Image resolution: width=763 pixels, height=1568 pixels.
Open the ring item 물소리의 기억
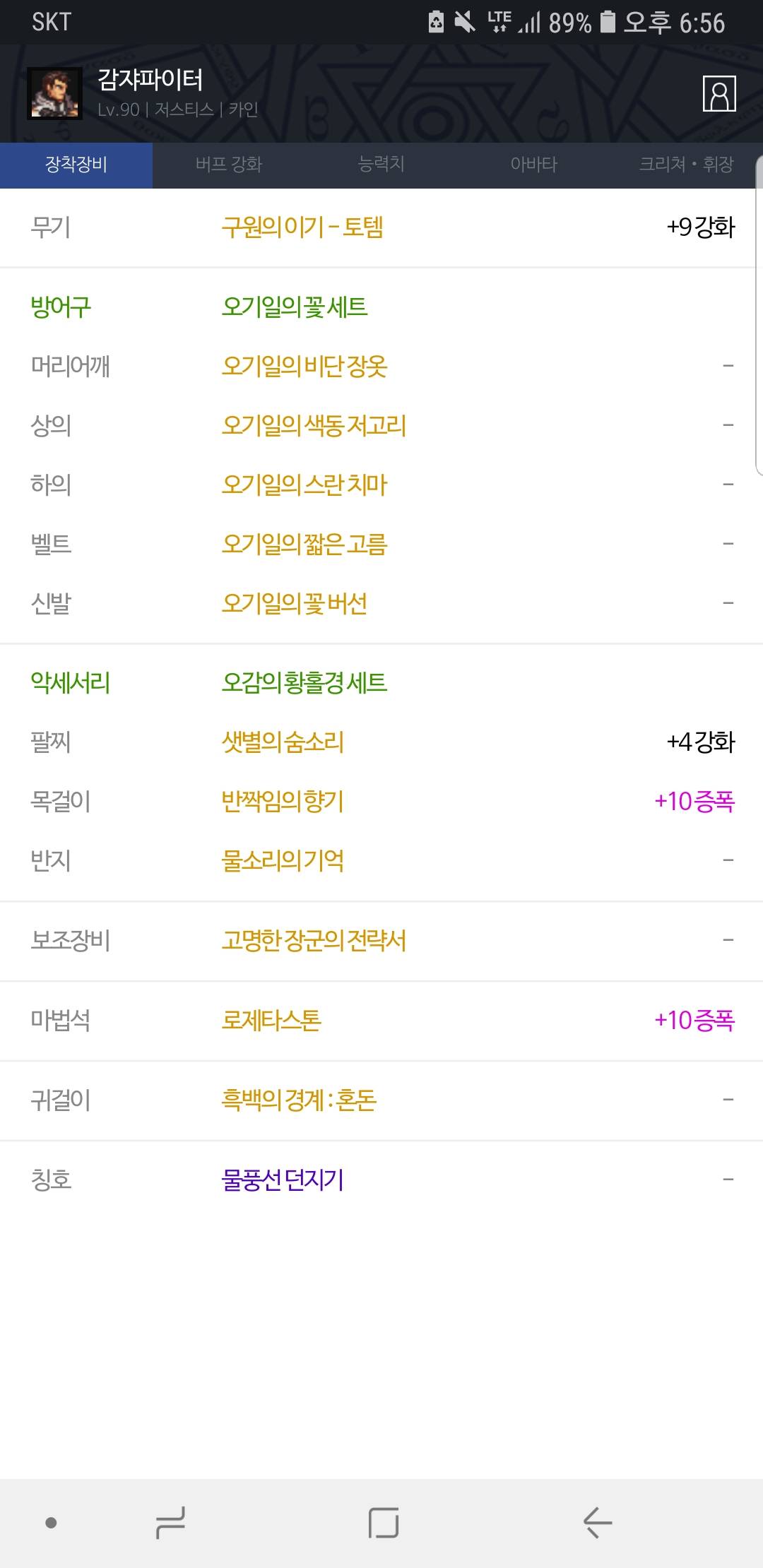click(x=283, y=860)
